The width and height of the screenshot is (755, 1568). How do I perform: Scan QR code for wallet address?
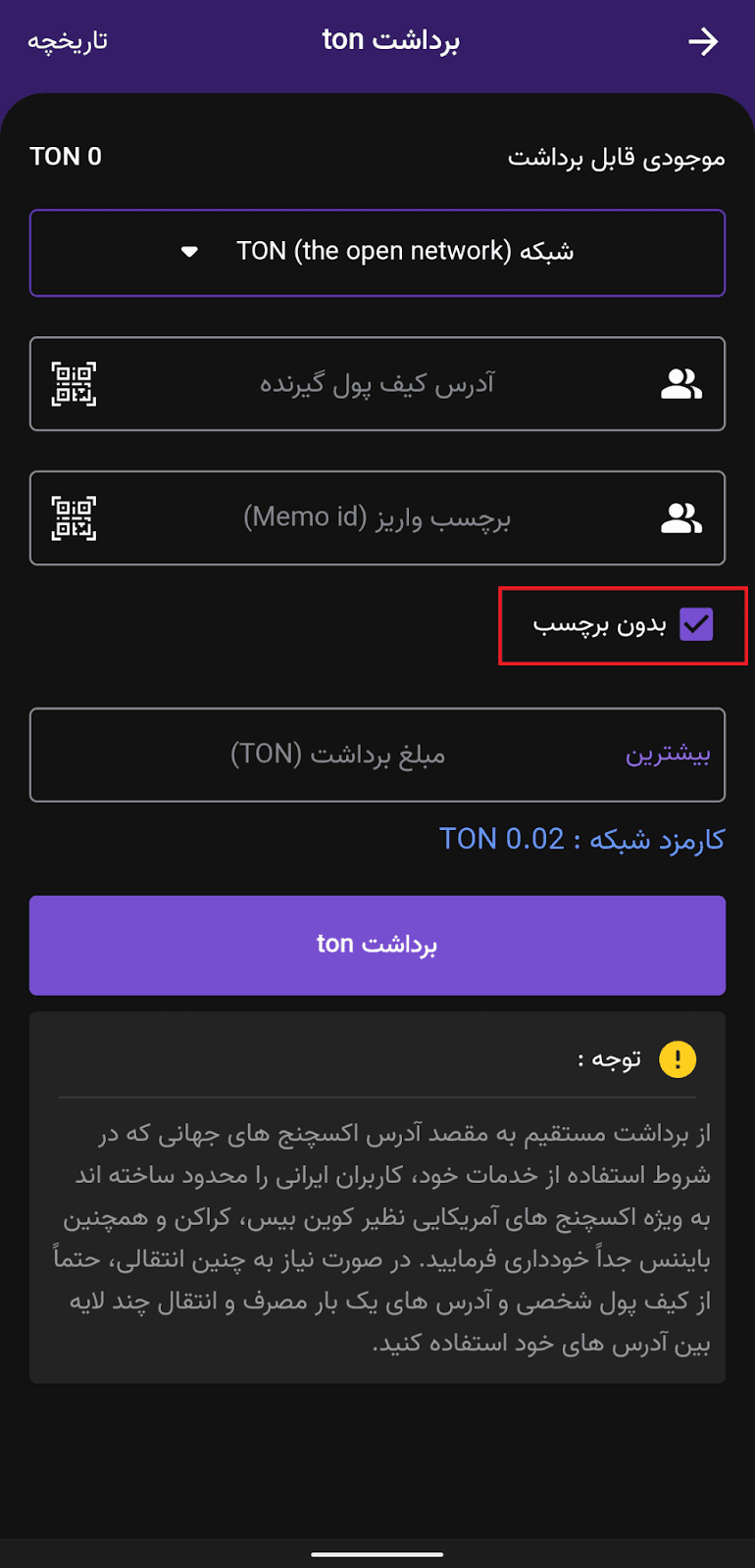[x=74, y=384]
